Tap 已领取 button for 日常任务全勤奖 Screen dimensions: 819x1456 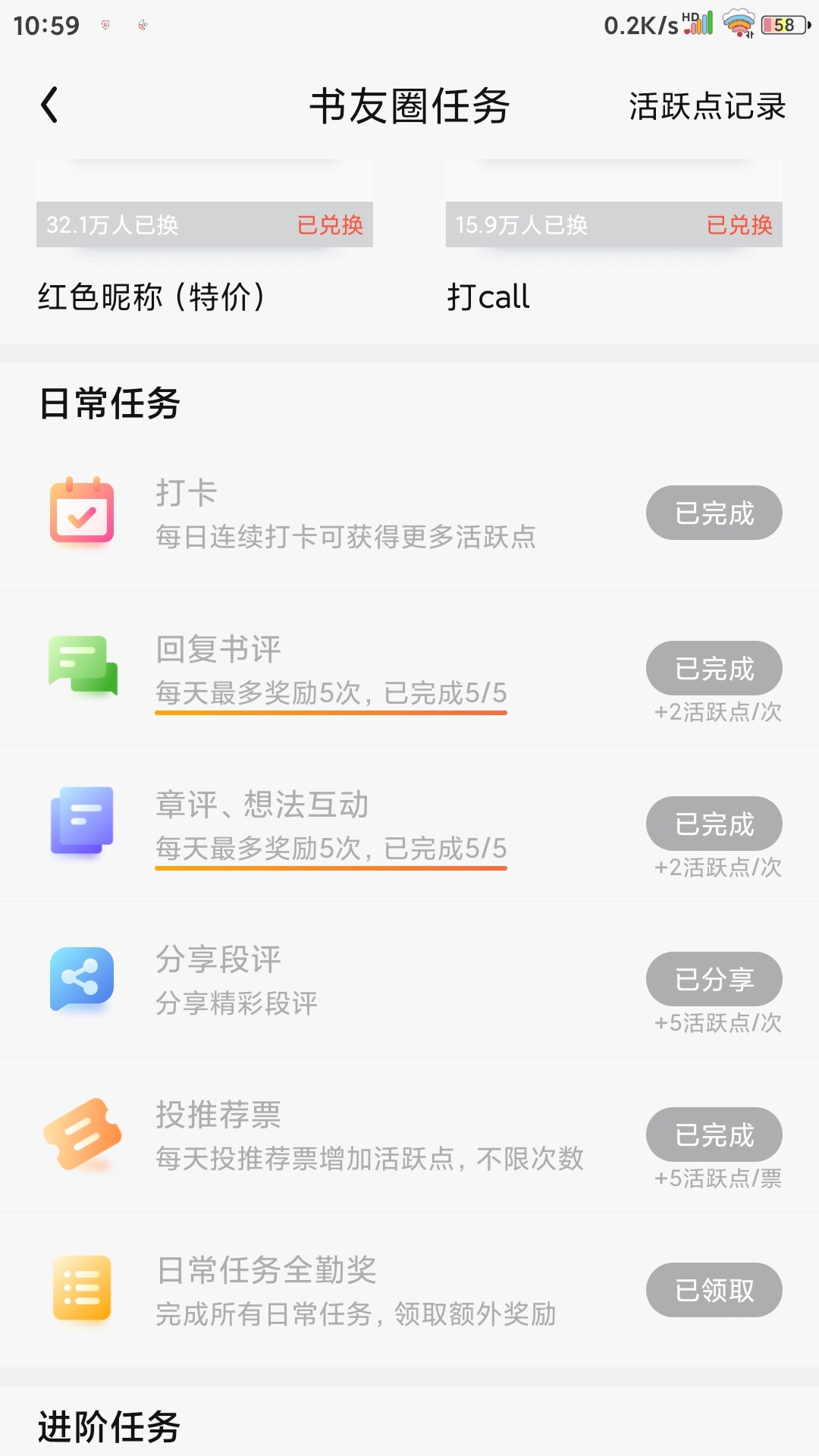(714, 1290)
